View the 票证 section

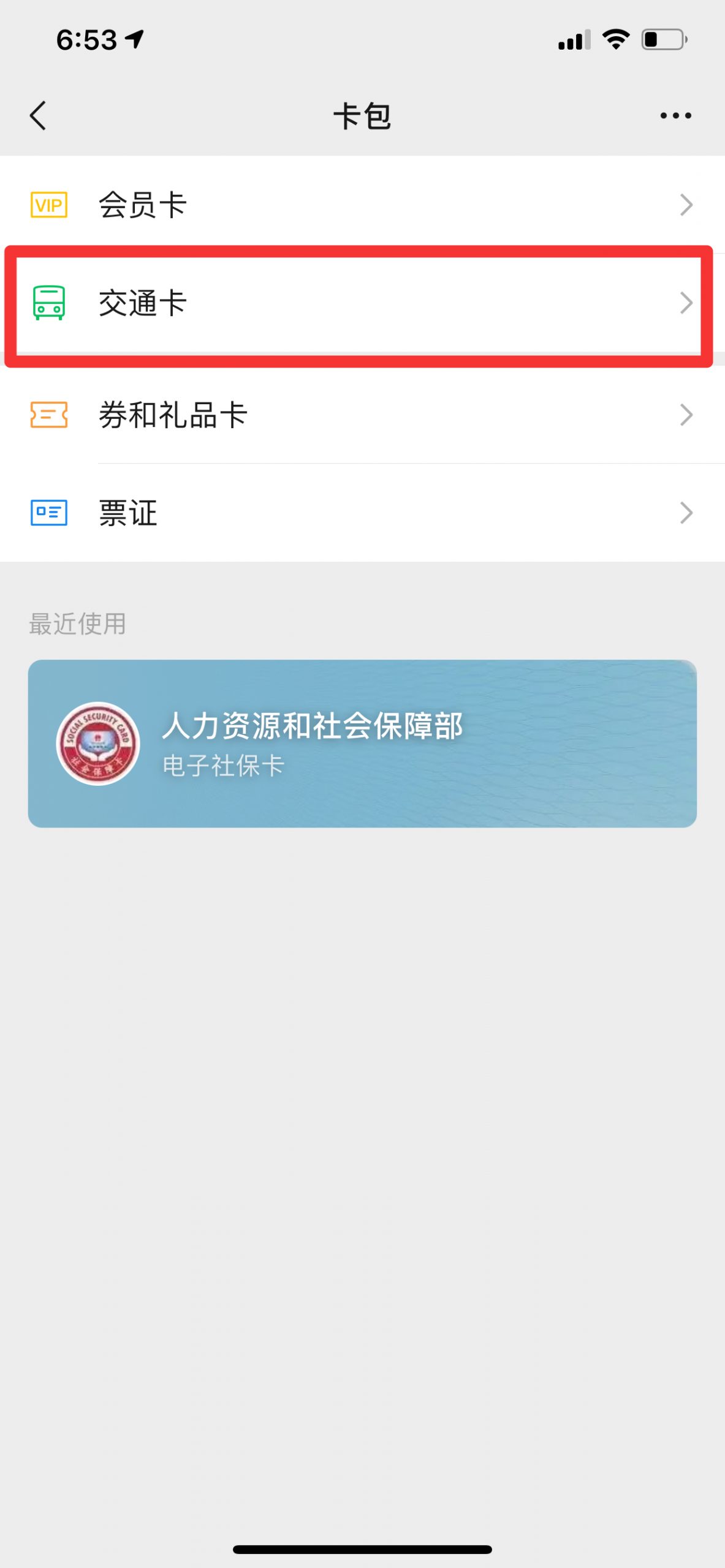362,513
